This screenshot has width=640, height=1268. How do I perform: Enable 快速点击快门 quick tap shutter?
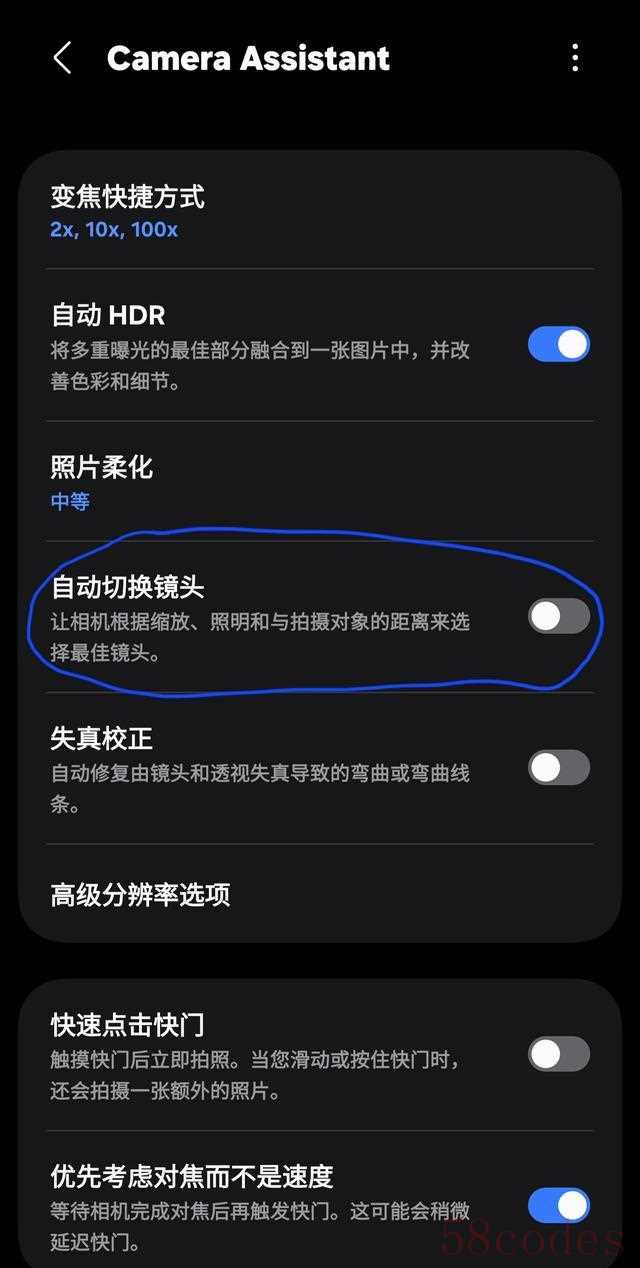pyautogui.click(x=558, y=1054)
